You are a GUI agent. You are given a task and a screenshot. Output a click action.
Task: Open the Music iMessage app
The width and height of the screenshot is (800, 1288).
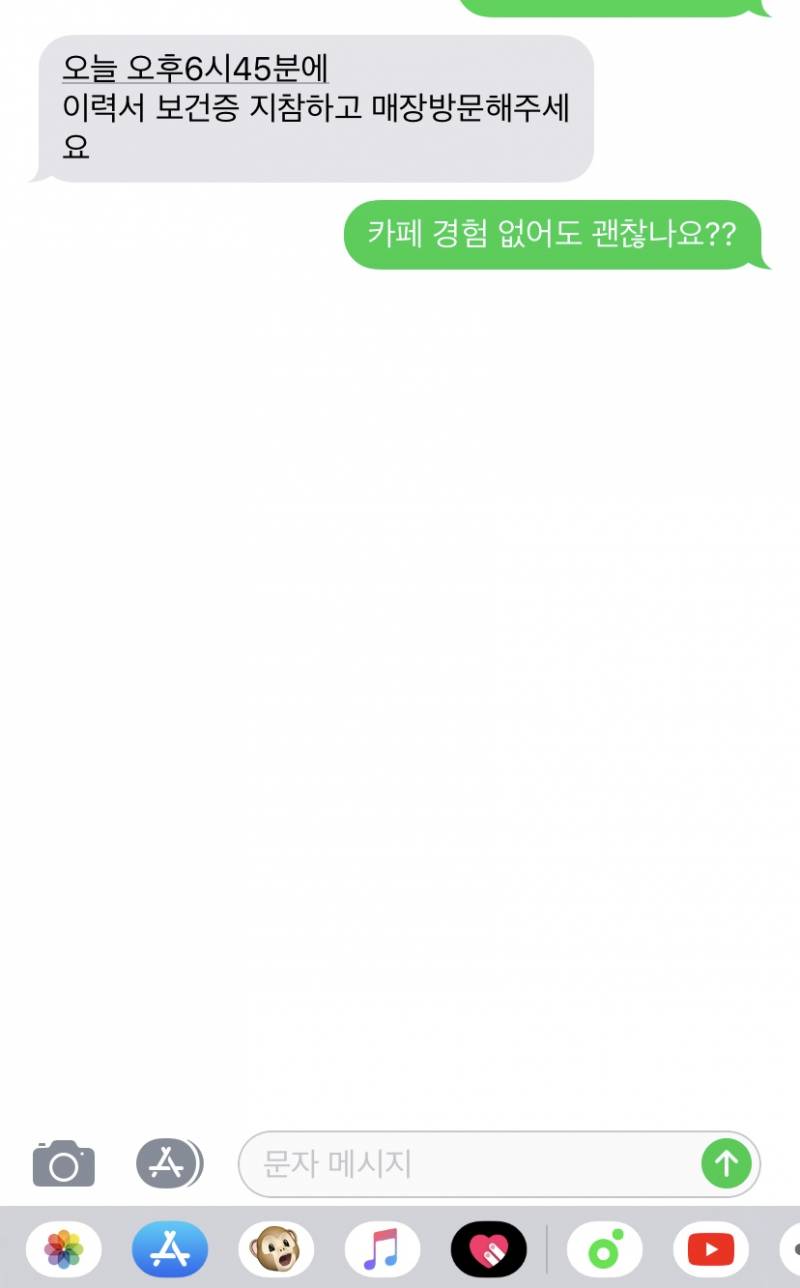click(382, 1249)
